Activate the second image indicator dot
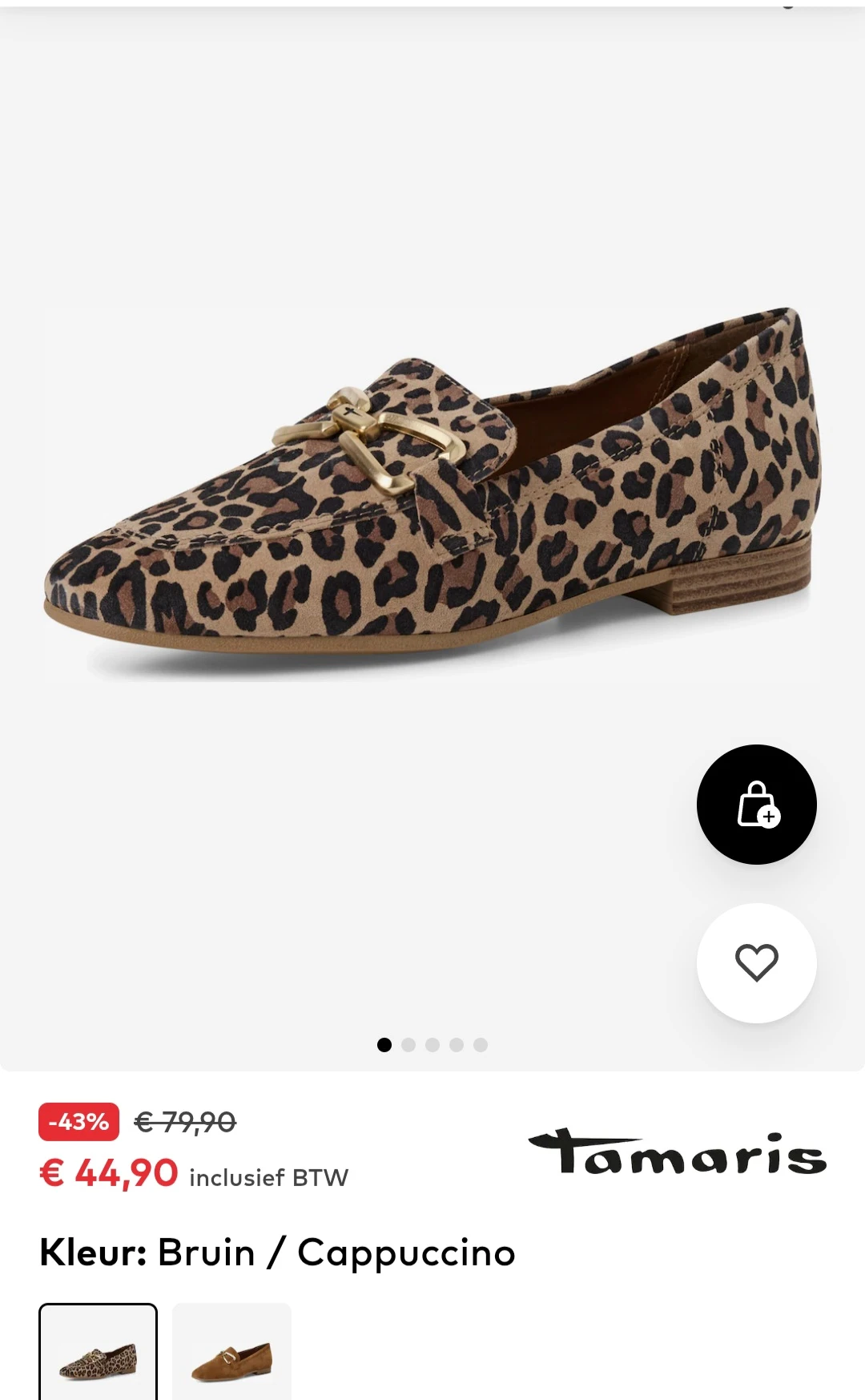The height and width of the screenshot is (1400, 865). point(409,1044)
